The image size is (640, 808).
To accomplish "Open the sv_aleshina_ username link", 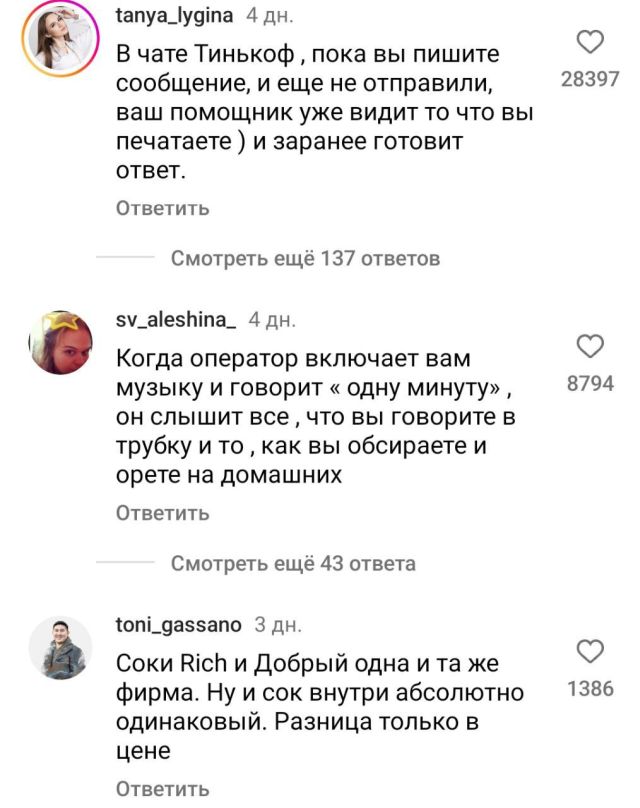I will [x=176, y=320].
